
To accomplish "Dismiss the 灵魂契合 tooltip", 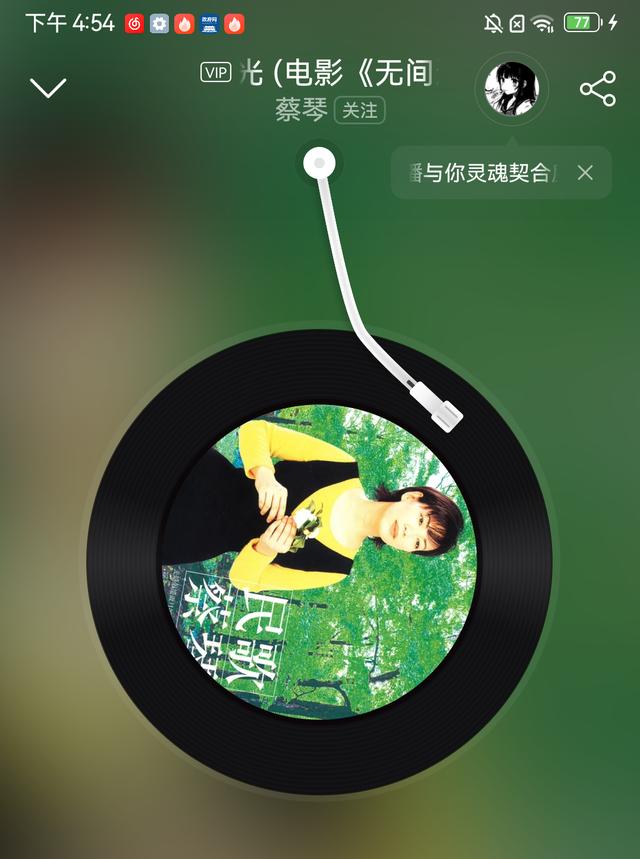I will [x=585, y=172].
